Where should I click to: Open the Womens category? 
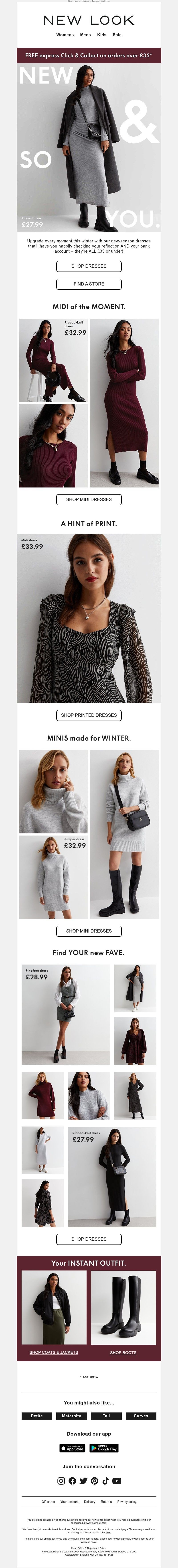point(65,35)
